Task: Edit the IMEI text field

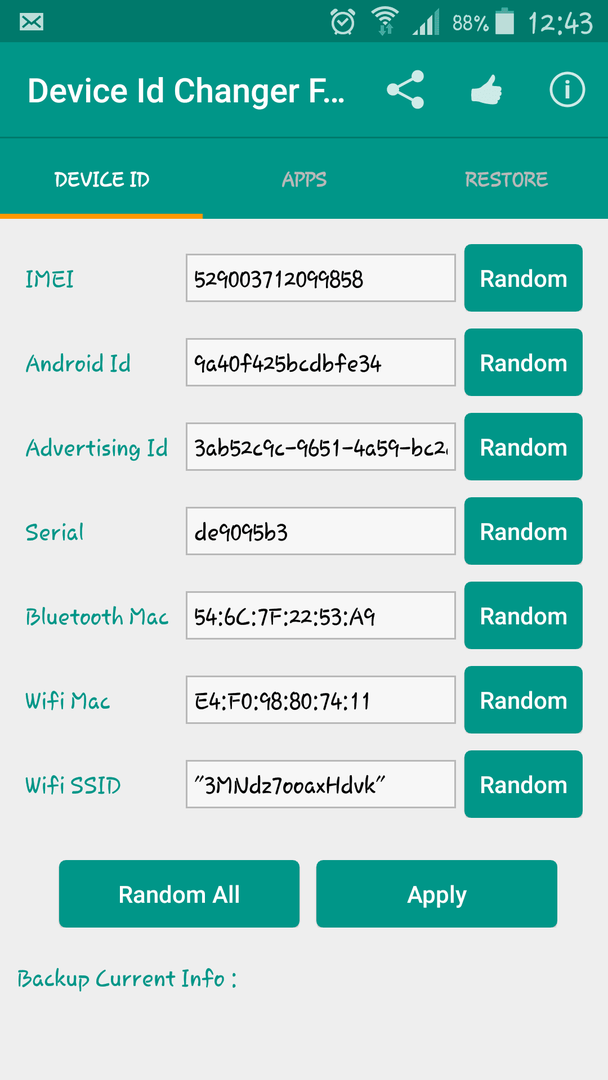Action: click(x=321, y=278)
